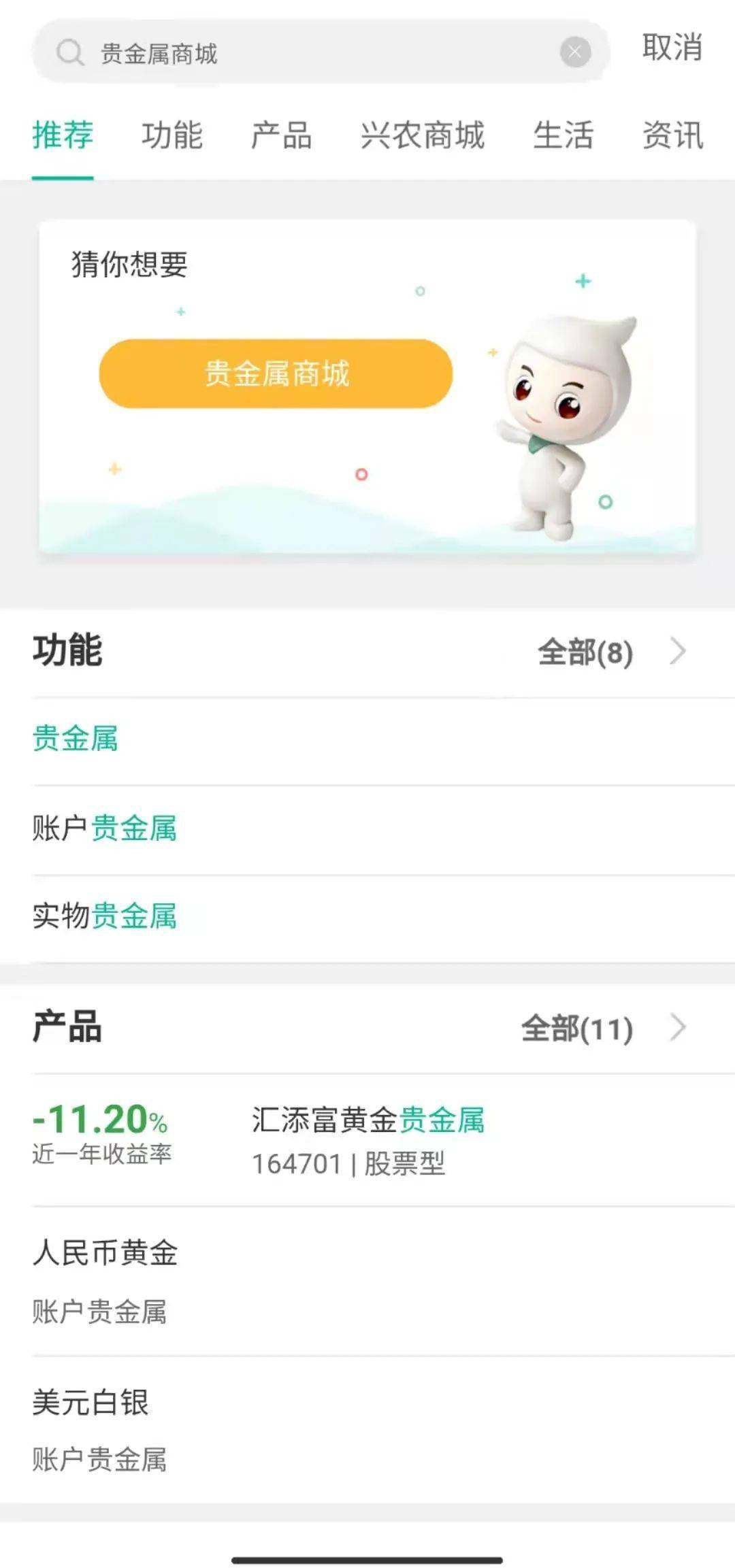
Task: Clear the search text with the X icon
Action: coord(575,52)
